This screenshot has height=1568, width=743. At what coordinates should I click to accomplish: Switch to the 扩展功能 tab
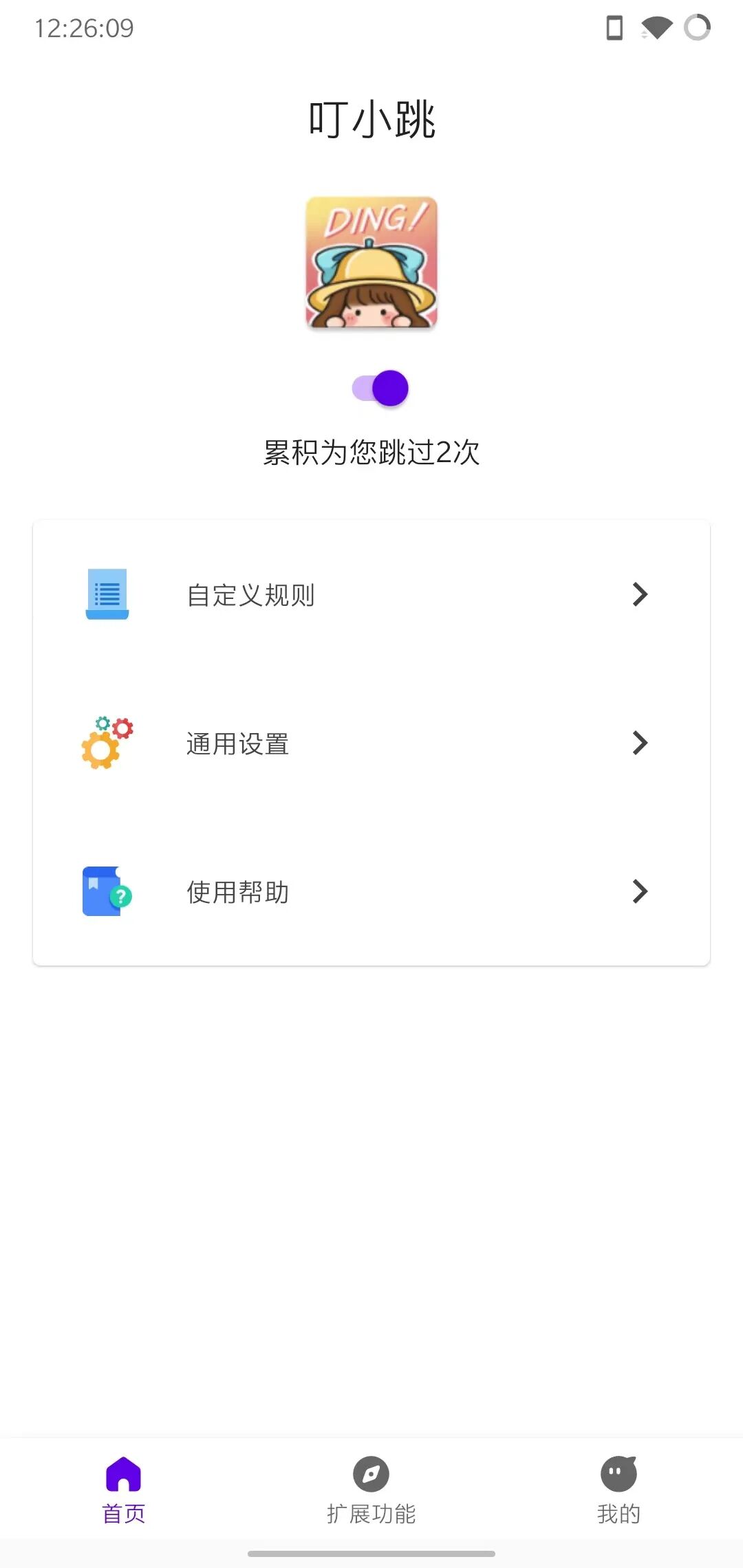click(x=371, y=1490)
